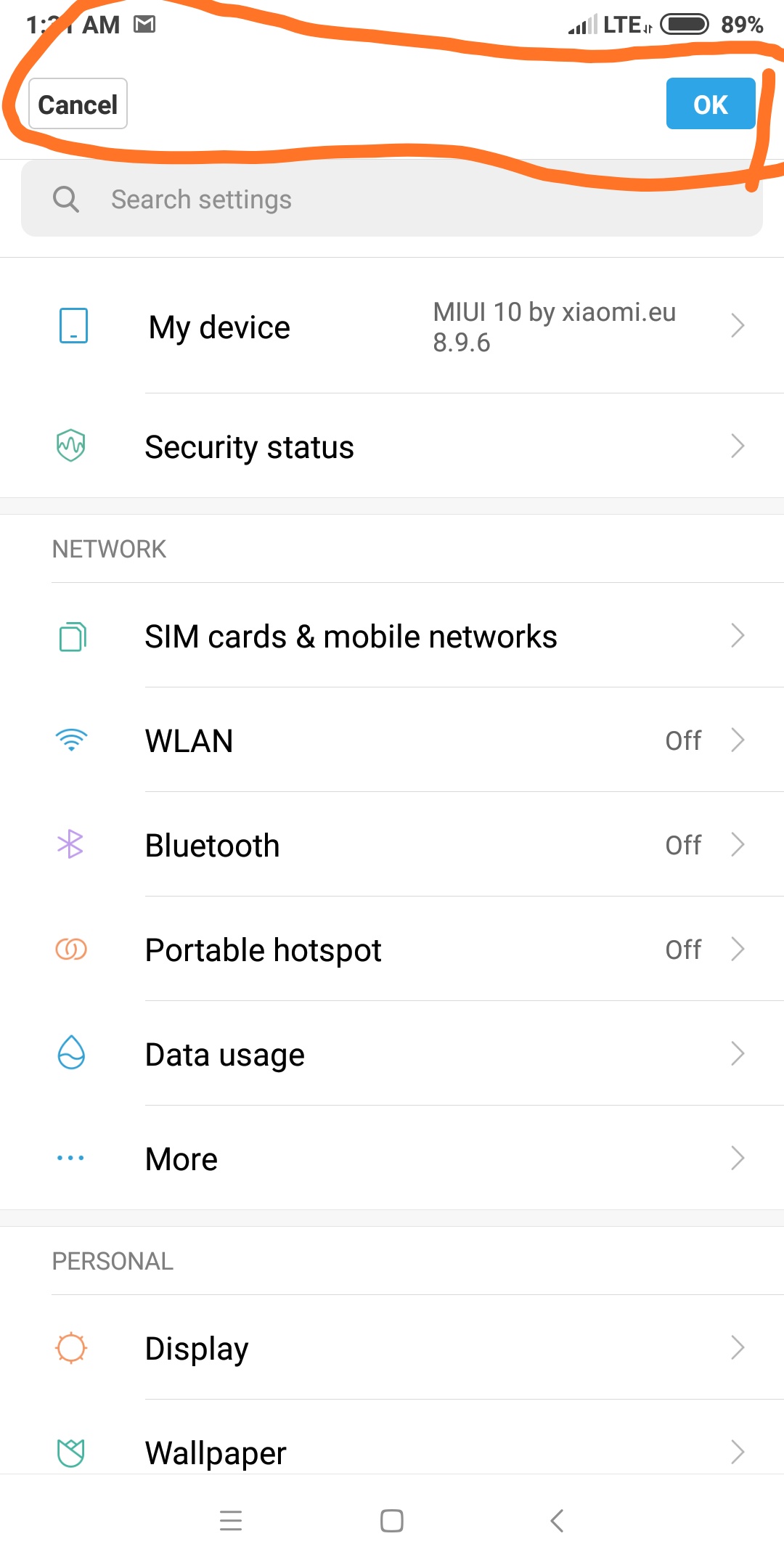Go to Bluetooth settings

tap(392, 845)
